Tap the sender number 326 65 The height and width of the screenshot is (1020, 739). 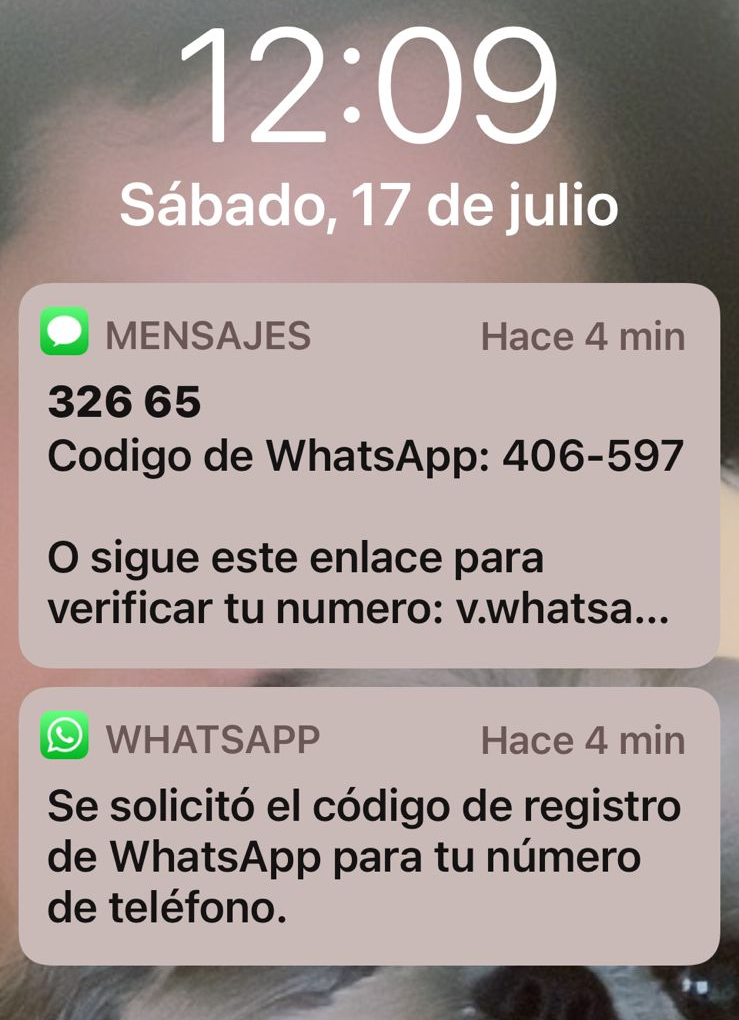tap(123, 402)
